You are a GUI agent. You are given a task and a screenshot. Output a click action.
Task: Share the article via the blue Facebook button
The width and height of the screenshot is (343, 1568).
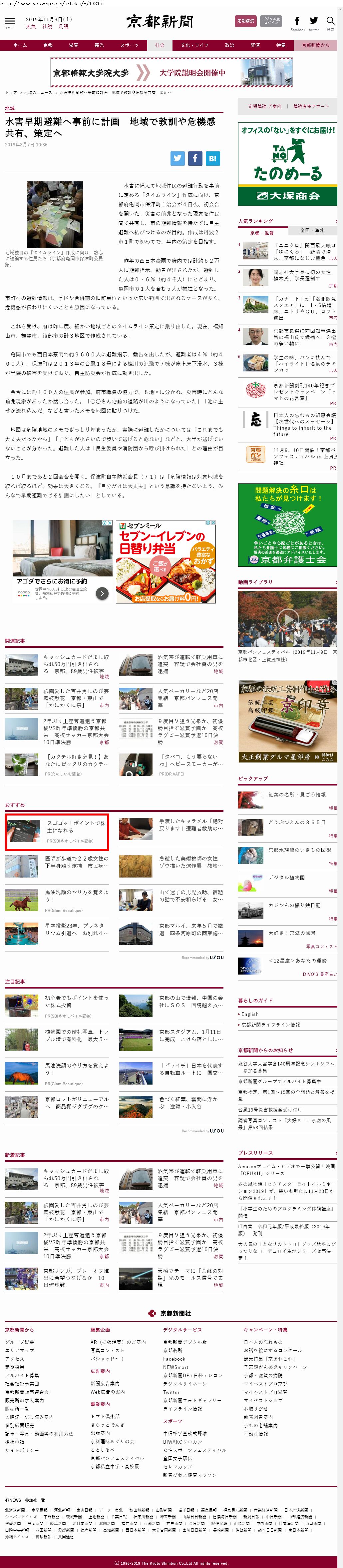click(194, 158)
